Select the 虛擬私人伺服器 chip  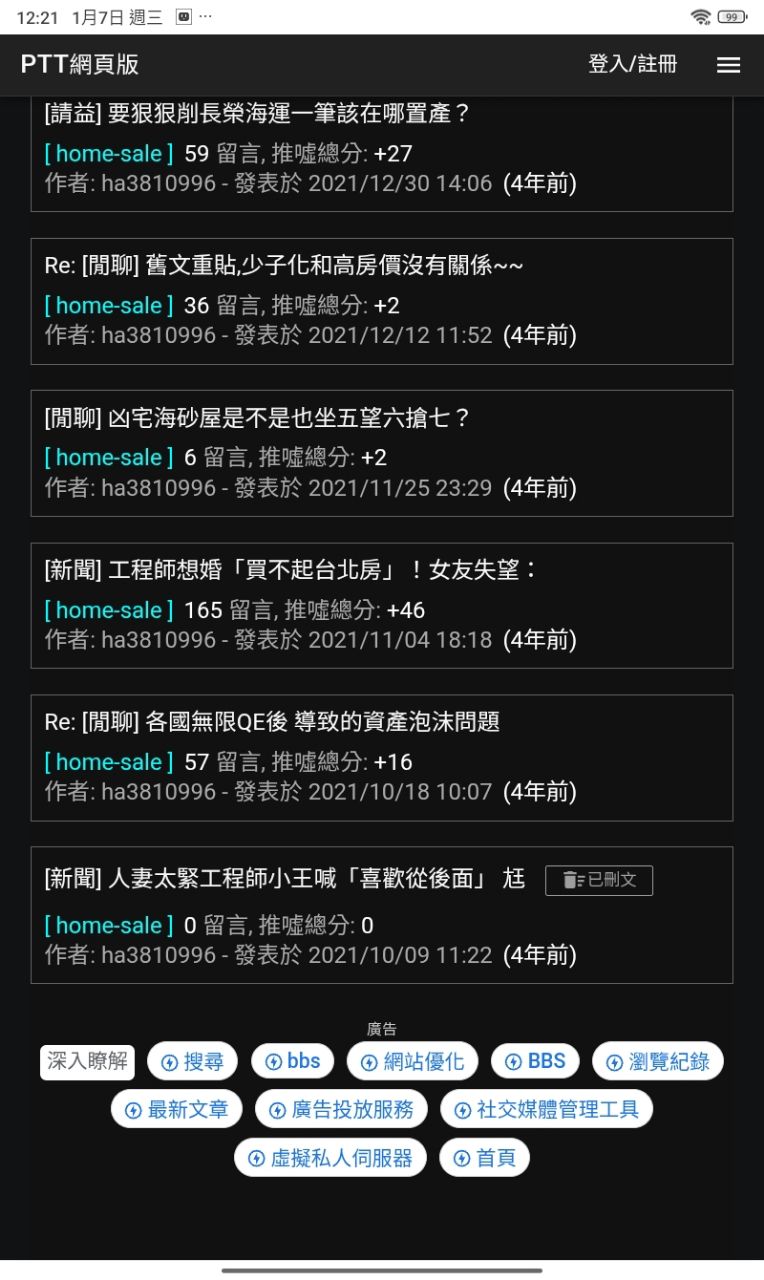click(x=330, y=1158)
